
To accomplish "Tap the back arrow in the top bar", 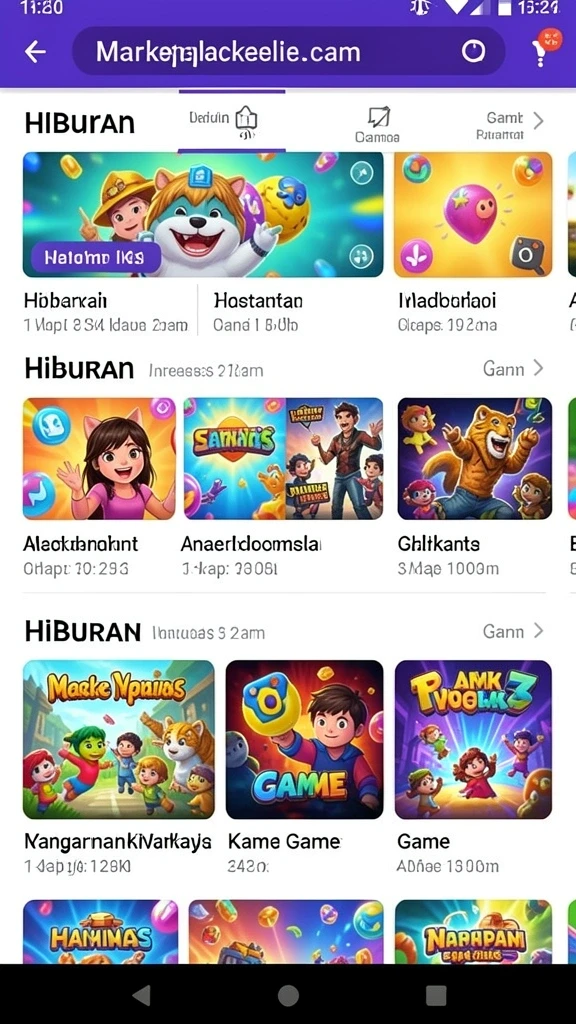I will 35,52.
